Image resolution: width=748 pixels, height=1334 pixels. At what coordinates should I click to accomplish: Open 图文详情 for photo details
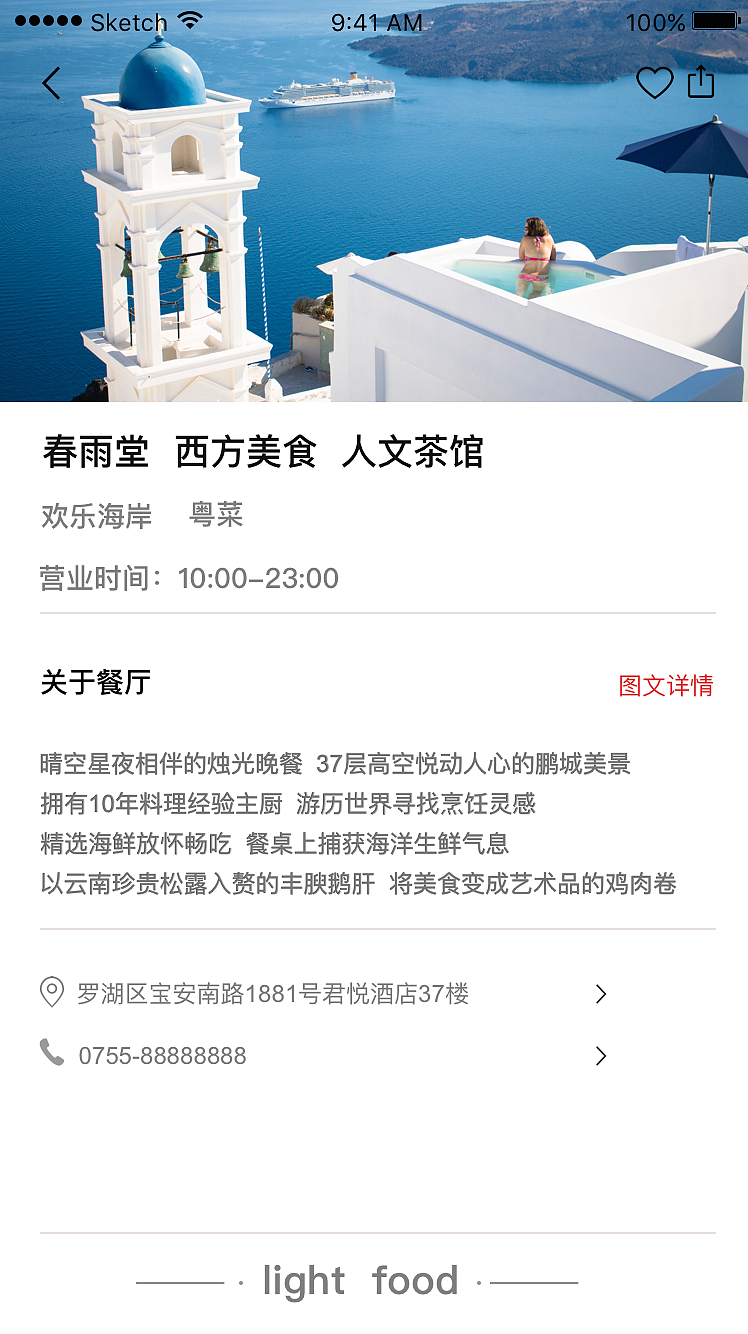click(667, 686)
